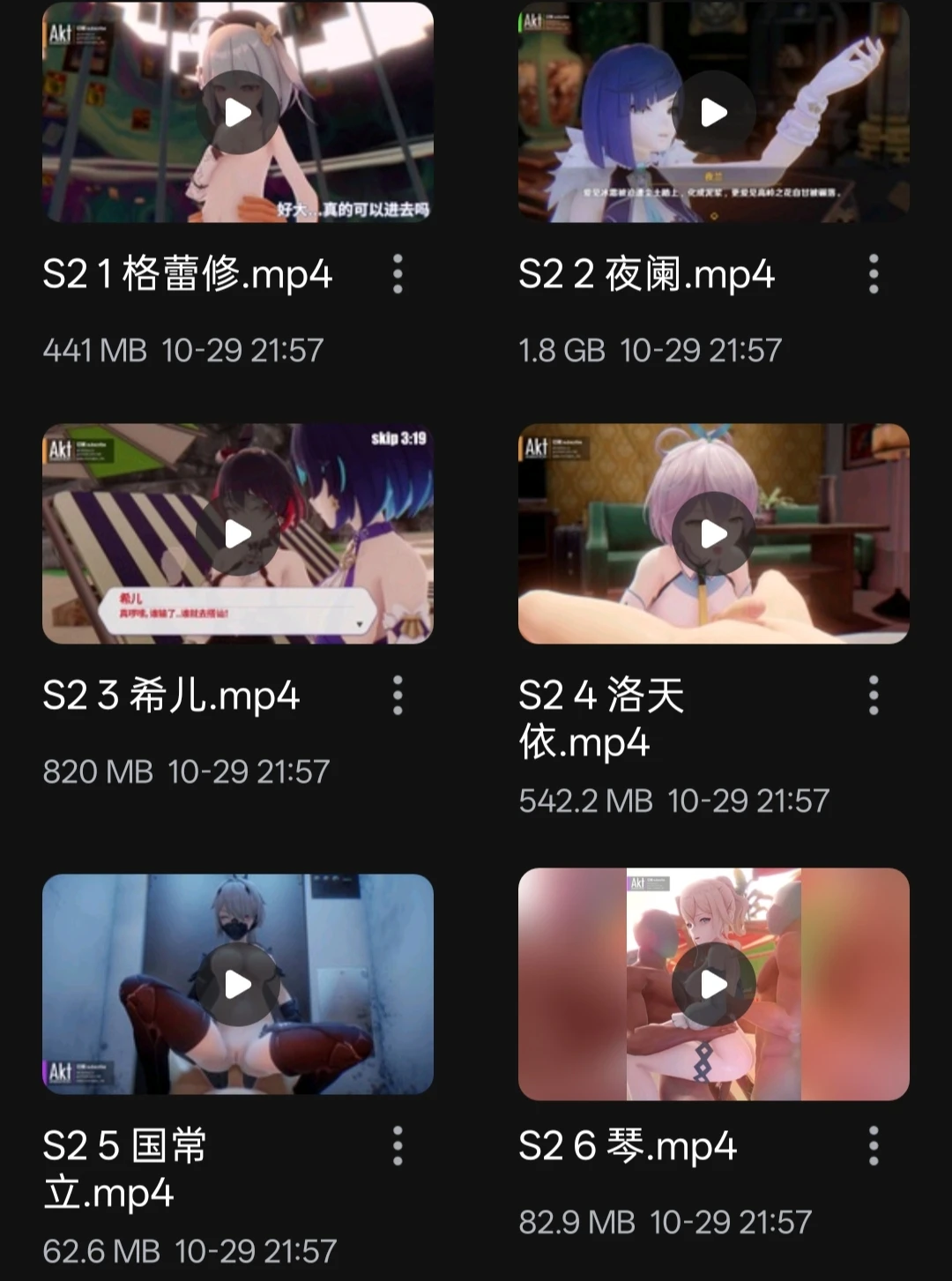952x1281 pixels.
Task: Open the three-dot menu beside 夜阑.mp4
Action: pos(874,274)
